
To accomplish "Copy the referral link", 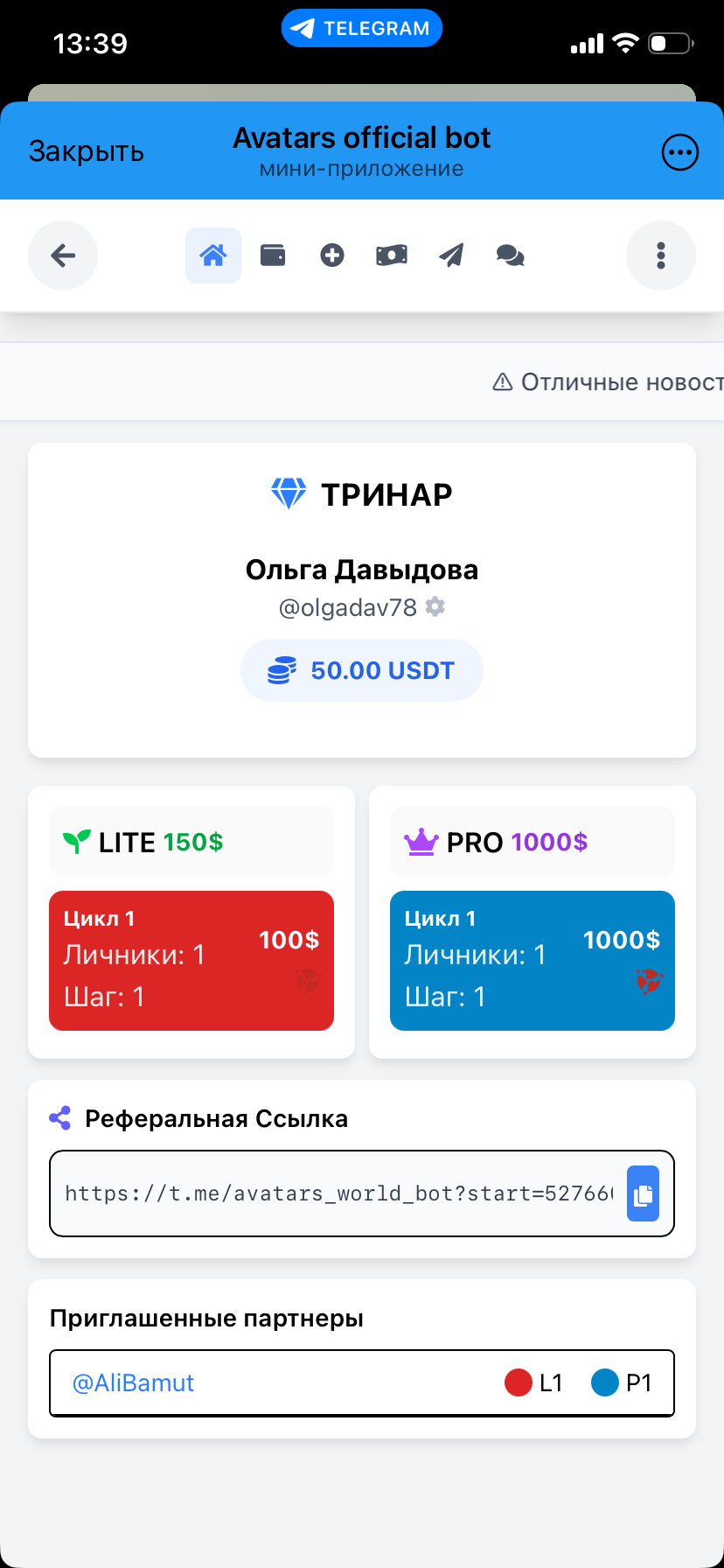I will [643, 1193].
